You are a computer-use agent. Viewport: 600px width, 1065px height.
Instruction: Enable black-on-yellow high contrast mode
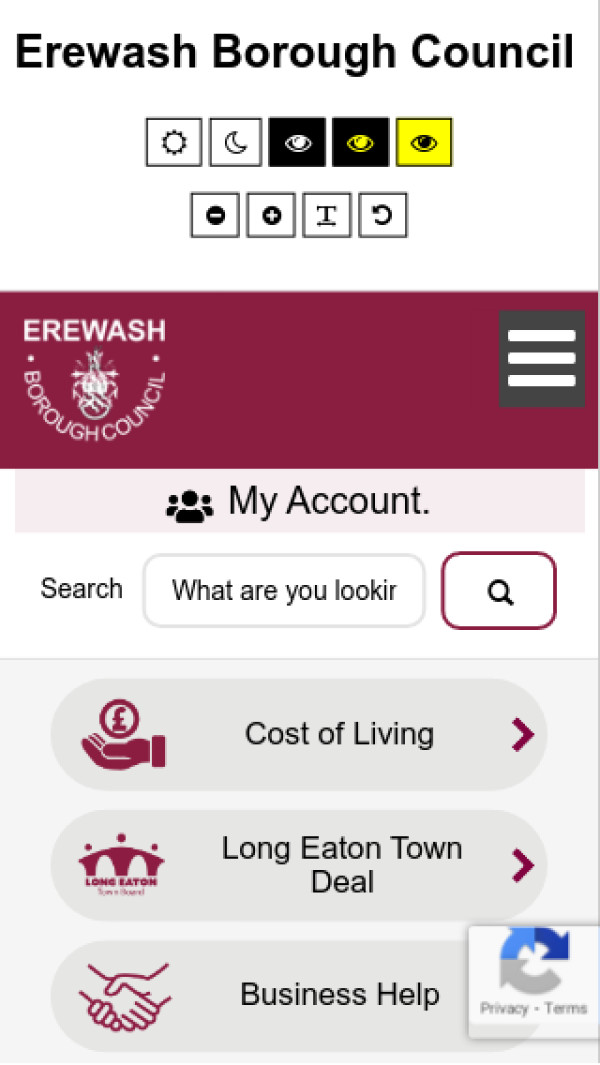pos(423,143)
